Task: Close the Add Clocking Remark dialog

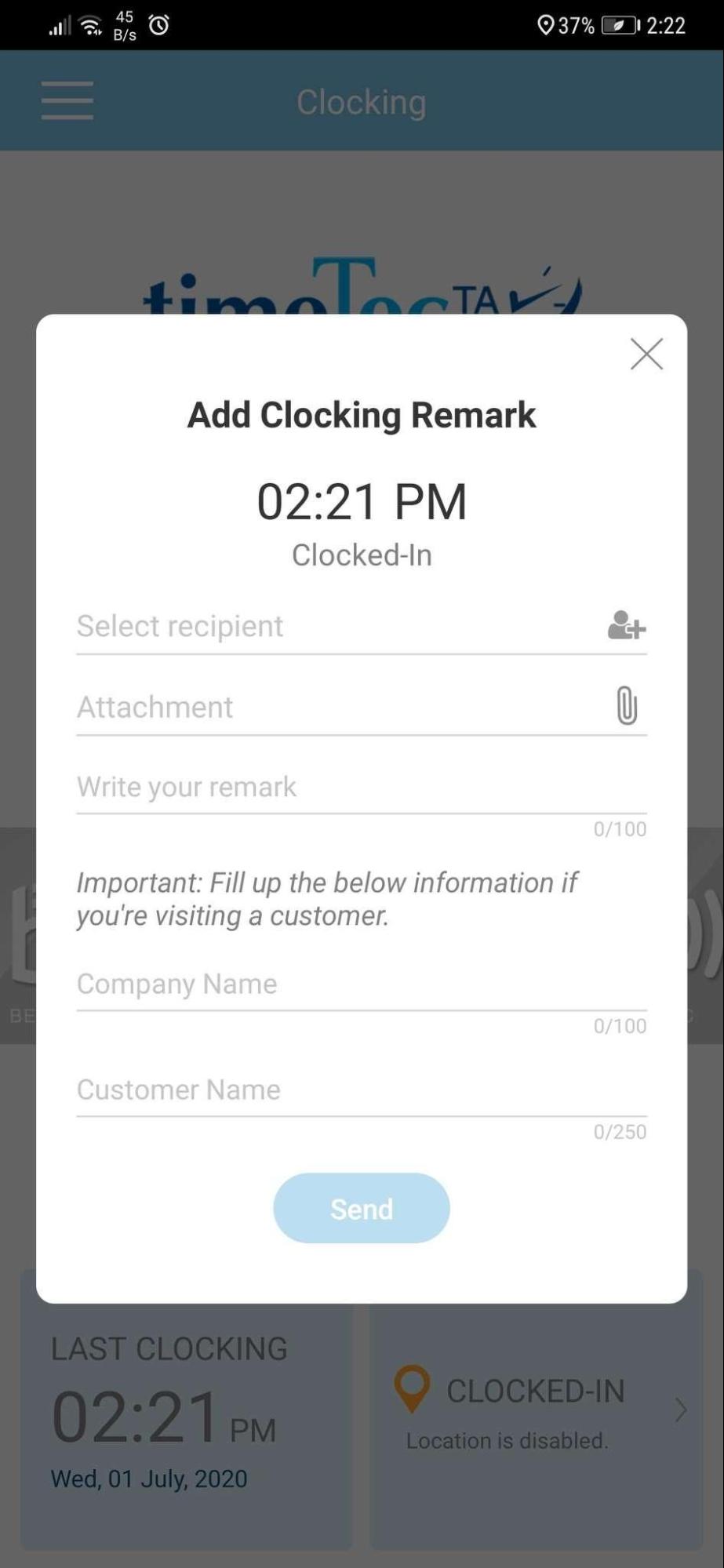Action: click(x=646, y=354)
